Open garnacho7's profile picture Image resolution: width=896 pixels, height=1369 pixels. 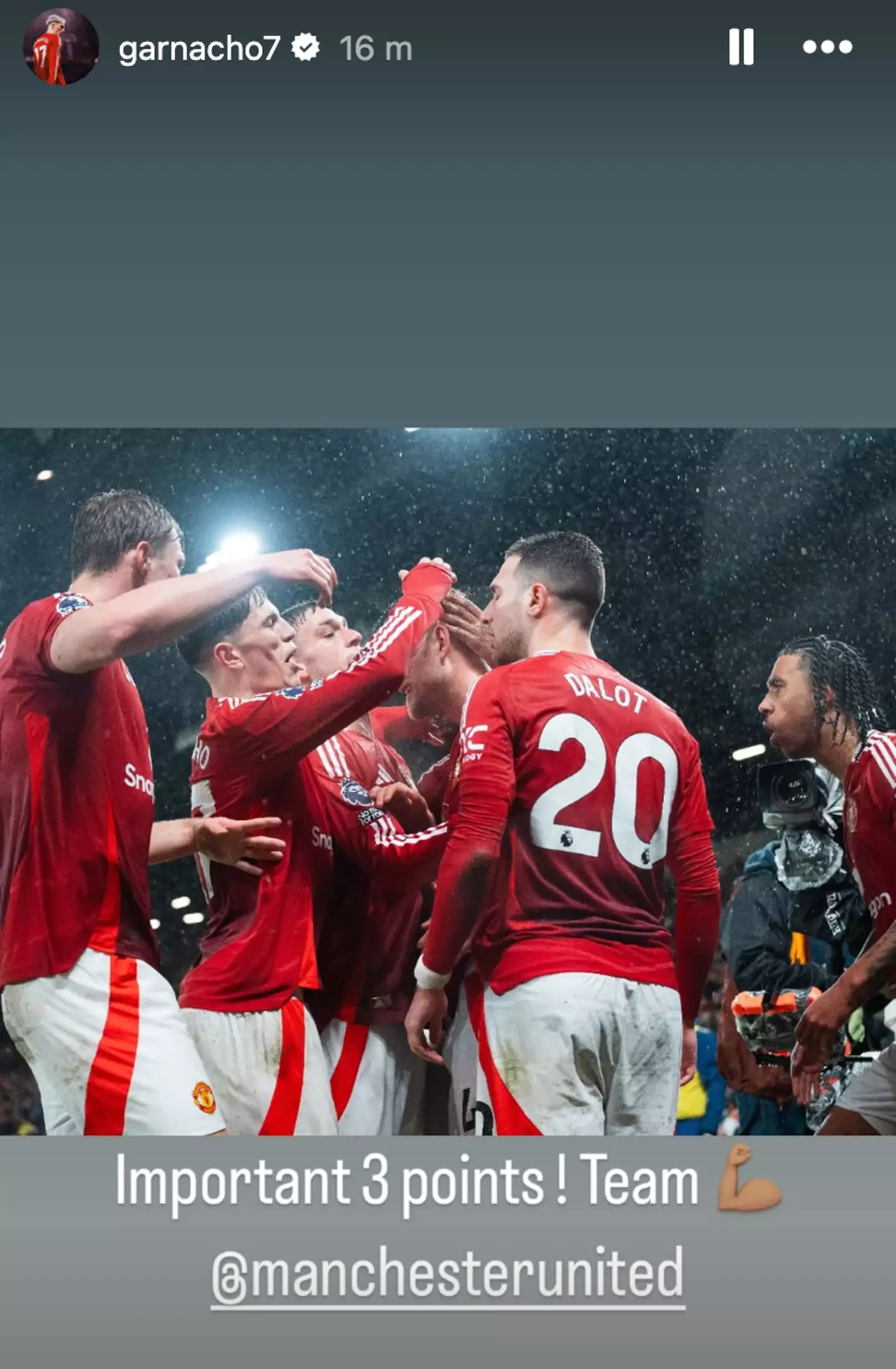point(60,47)
